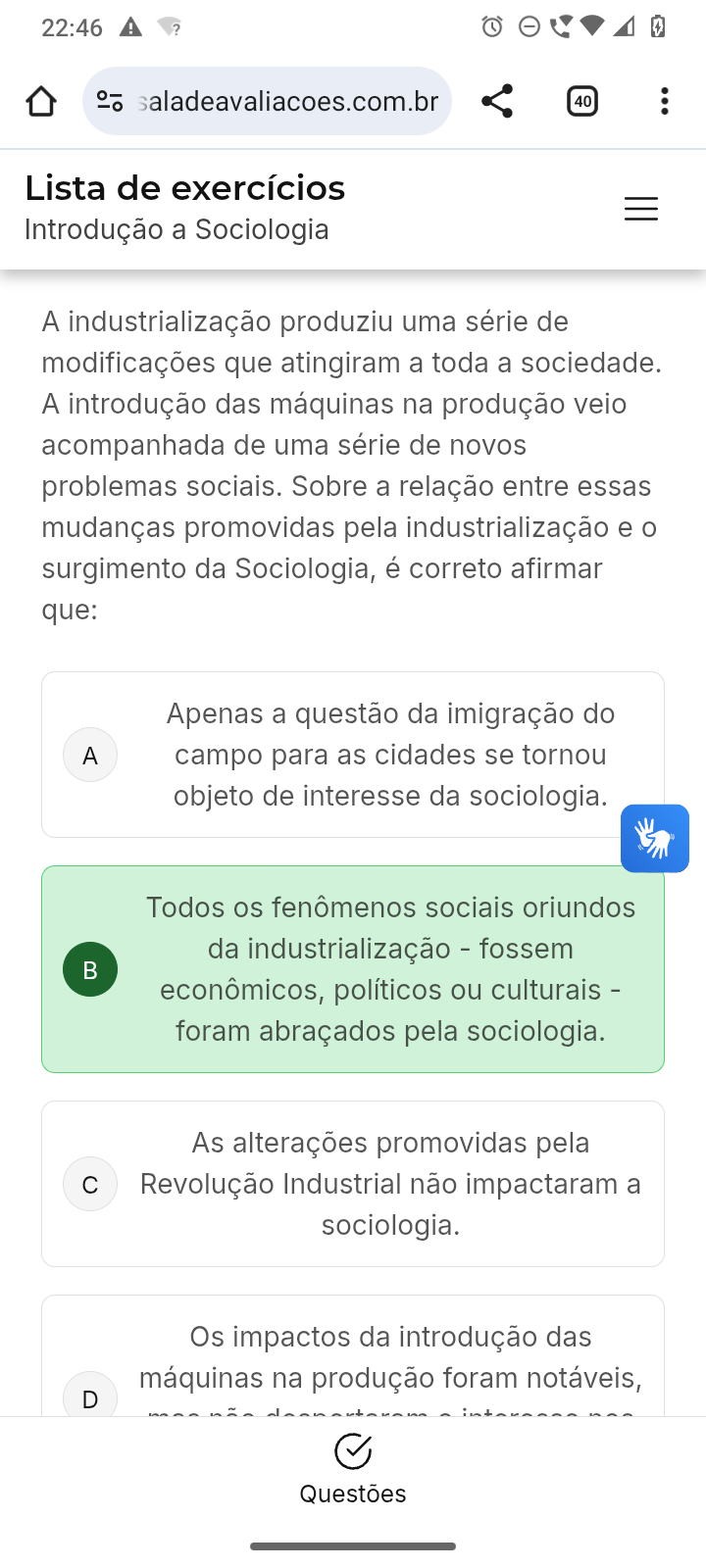This screenshot has width=706, height=1568.
Task: Open the Questões tab
Action: click(353, 1469)
